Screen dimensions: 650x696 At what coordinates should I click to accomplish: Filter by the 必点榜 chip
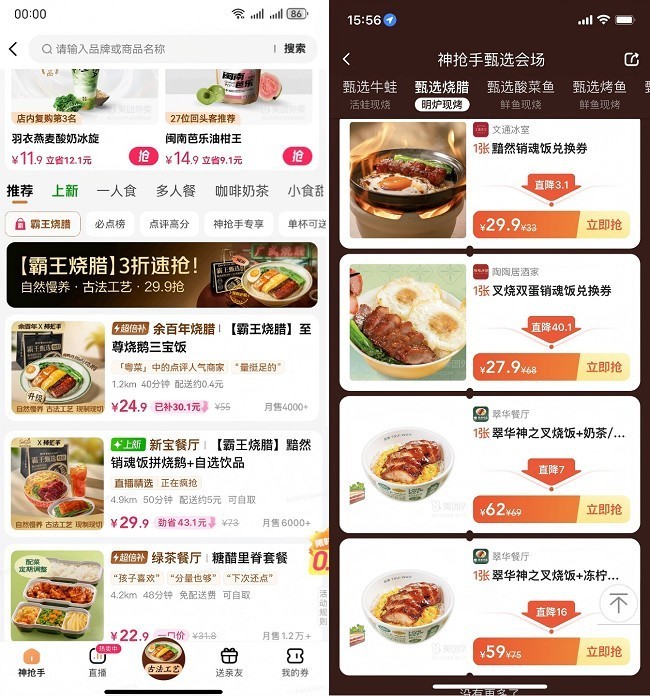110,224
